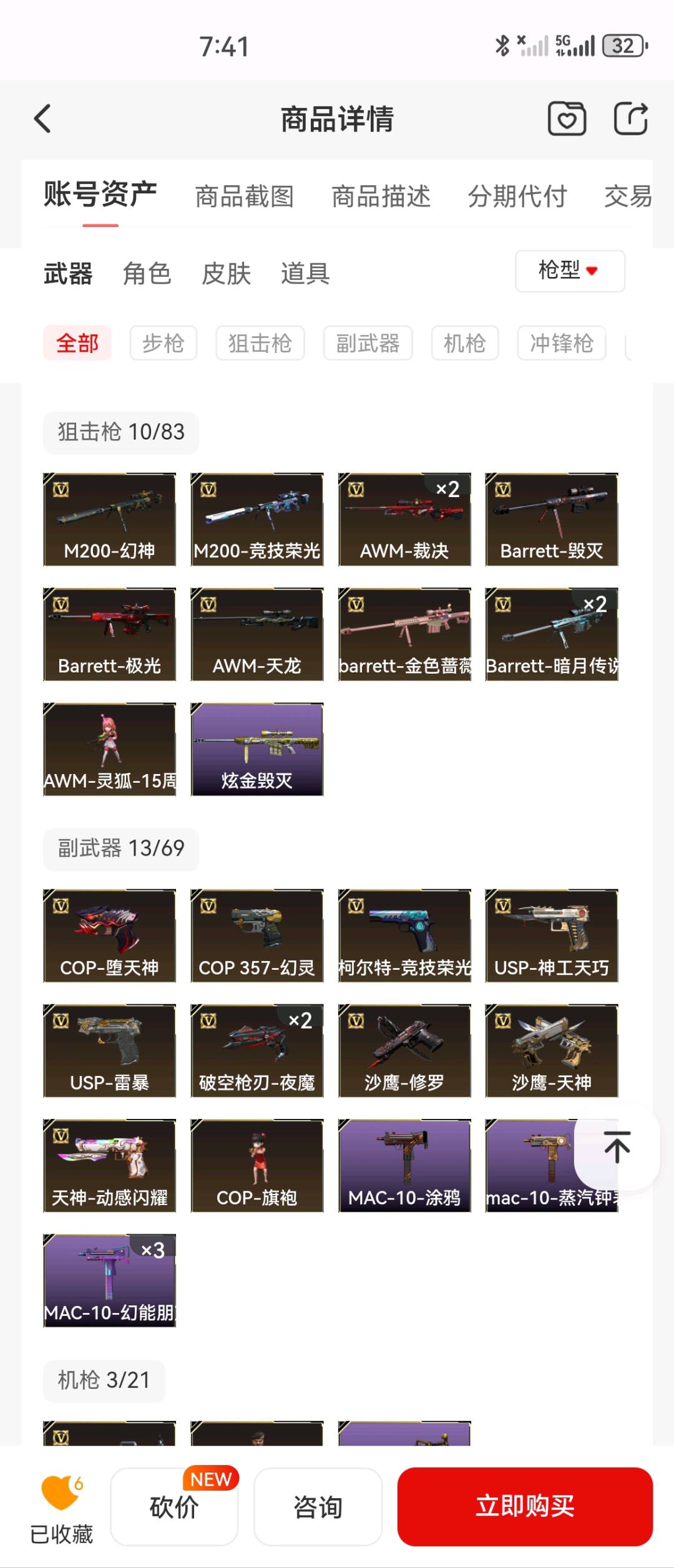
Task: Go back from 商品详情 page
Action: click(x=42, y=119)
